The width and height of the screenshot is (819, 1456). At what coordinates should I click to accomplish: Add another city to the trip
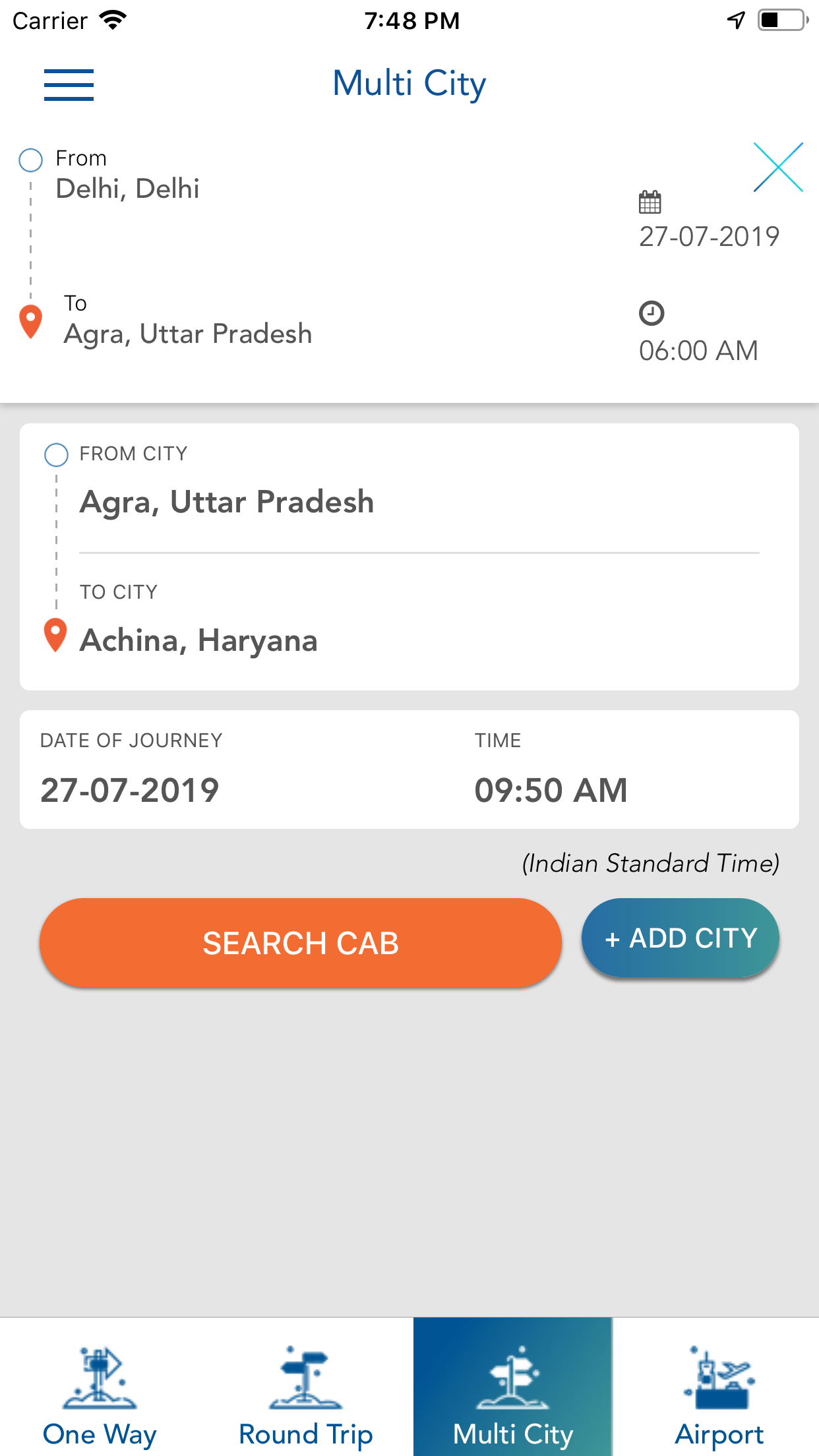[680, 938]
